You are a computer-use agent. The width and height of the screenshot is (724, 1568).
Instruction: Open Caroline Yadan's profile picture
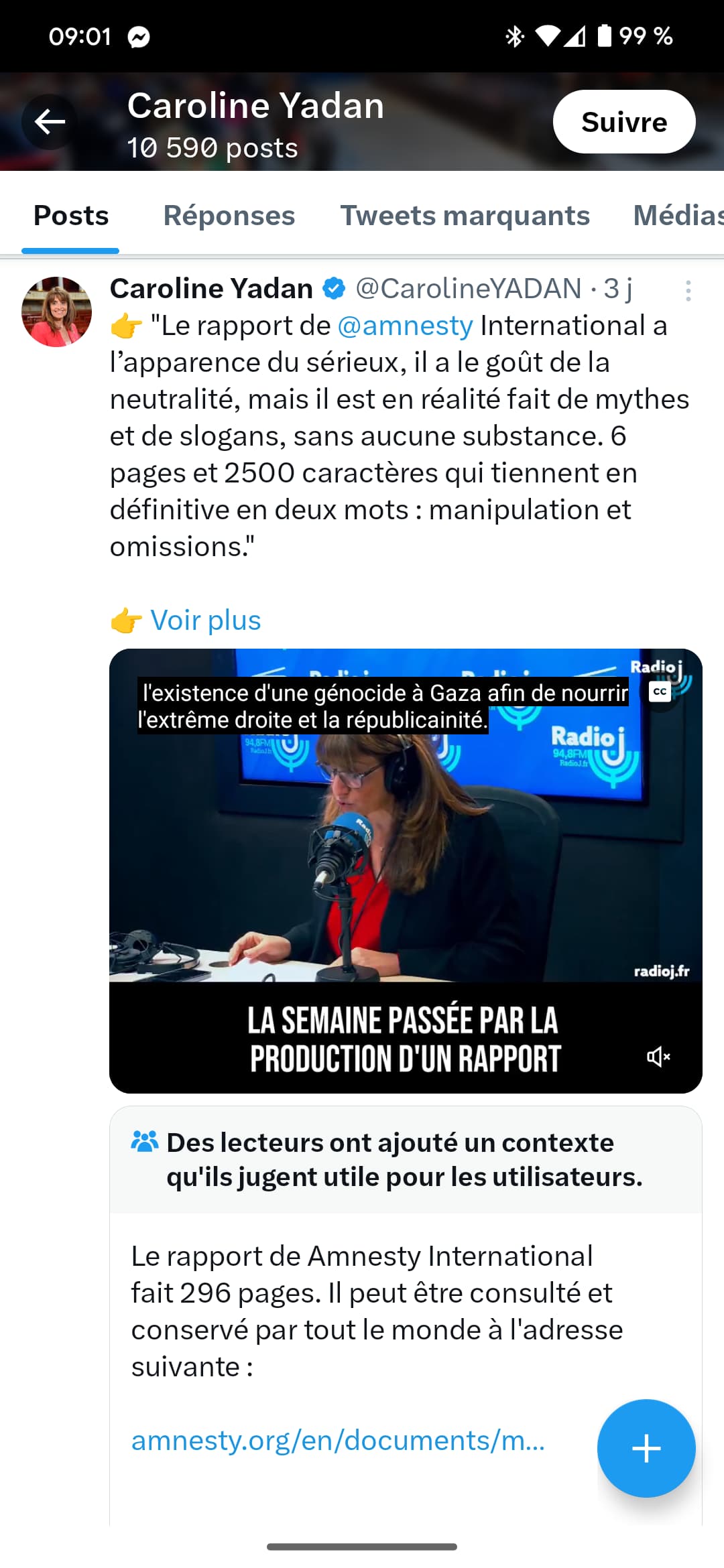56,312
